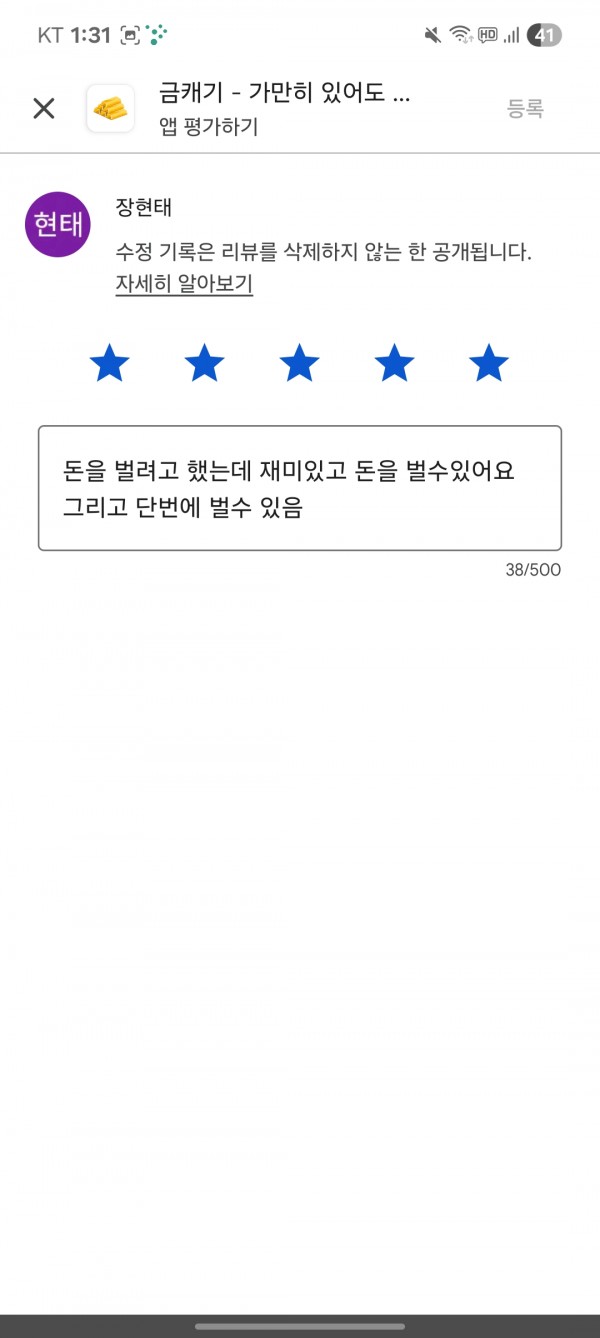Screen dimensions: 600x1338
Task: Open the 자세히 알아보기 link
Action: [184, 284]
